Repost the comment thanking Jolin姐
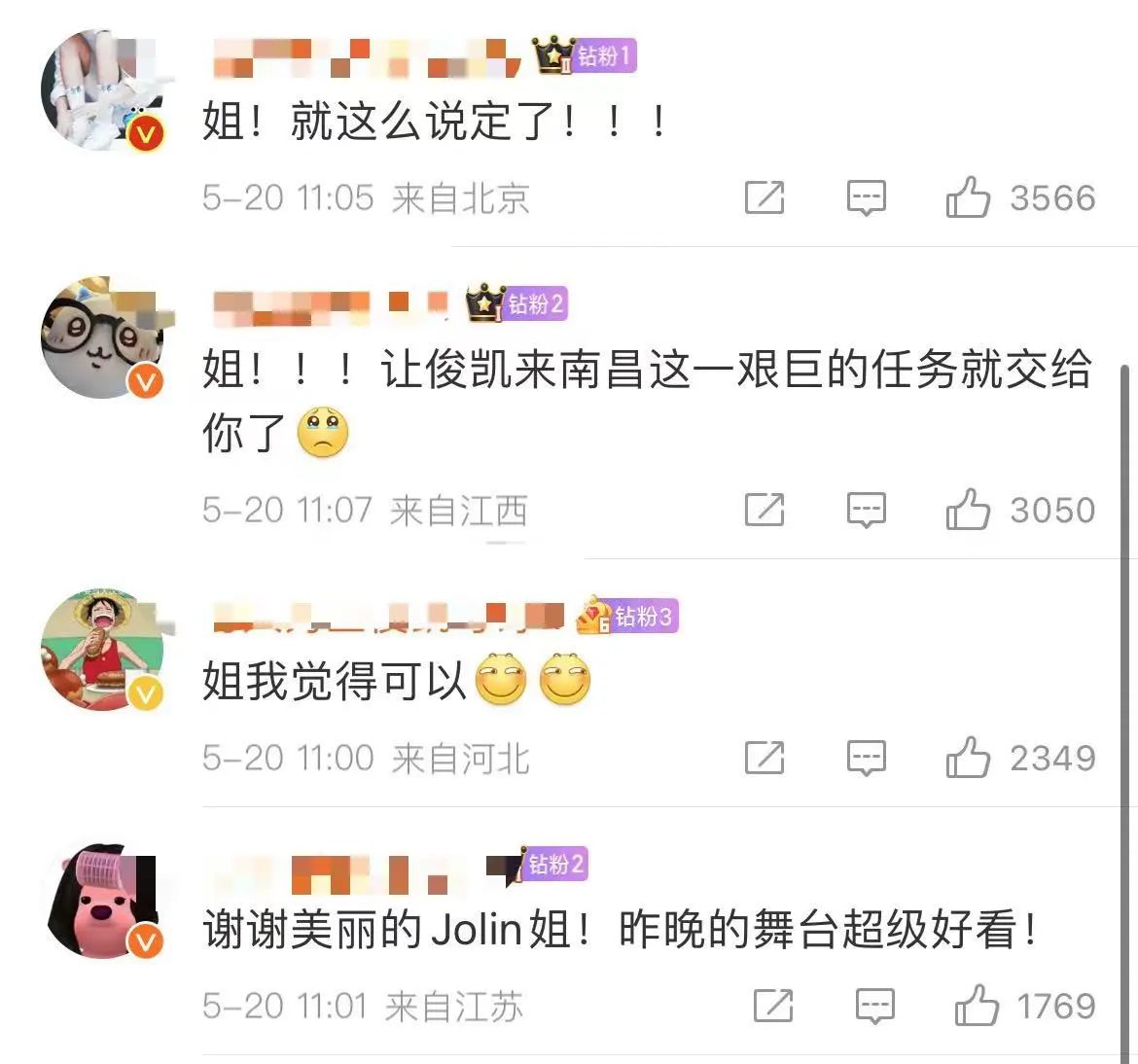Screen dimensions: 1138x1064 coord(773,1006)
